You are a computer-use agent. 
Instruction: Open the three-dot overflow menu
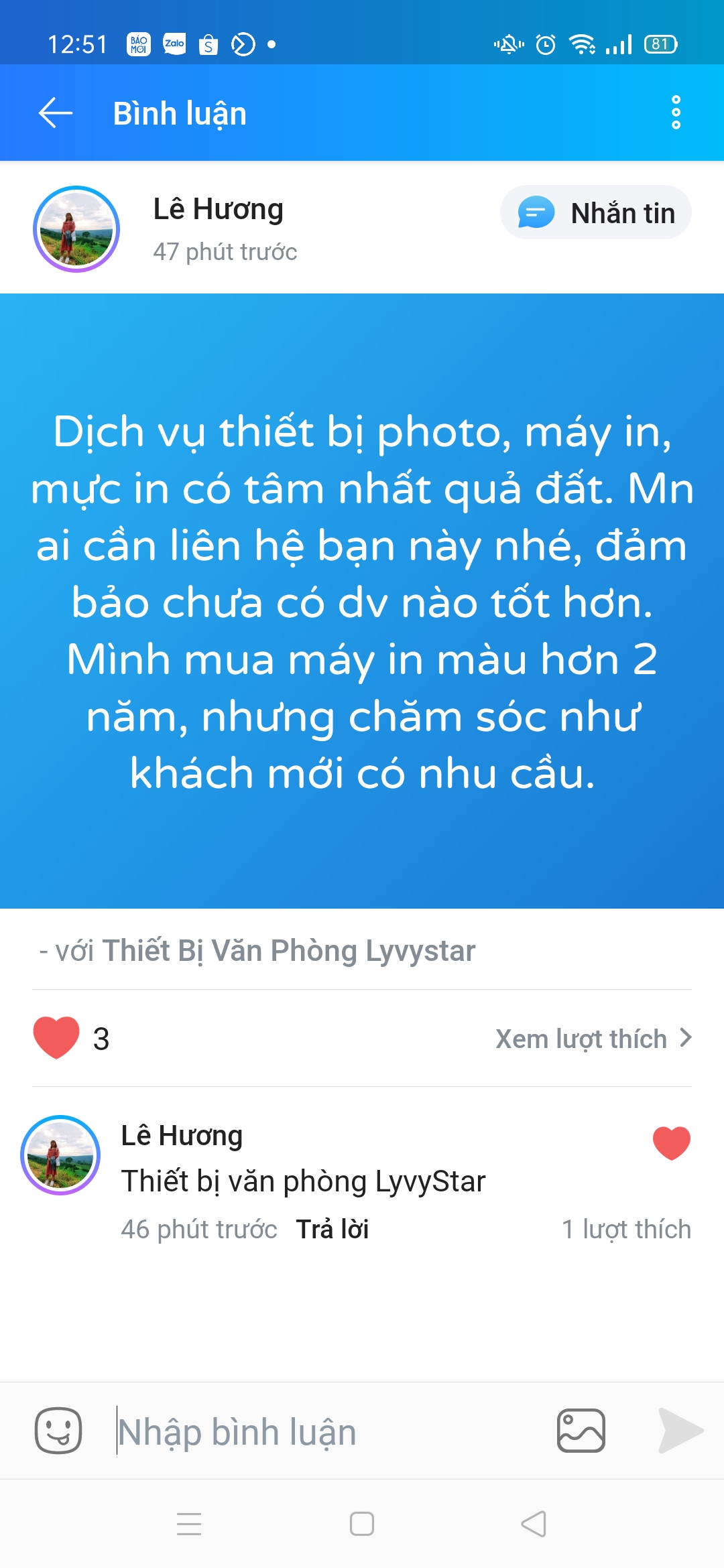coord(675,113)
